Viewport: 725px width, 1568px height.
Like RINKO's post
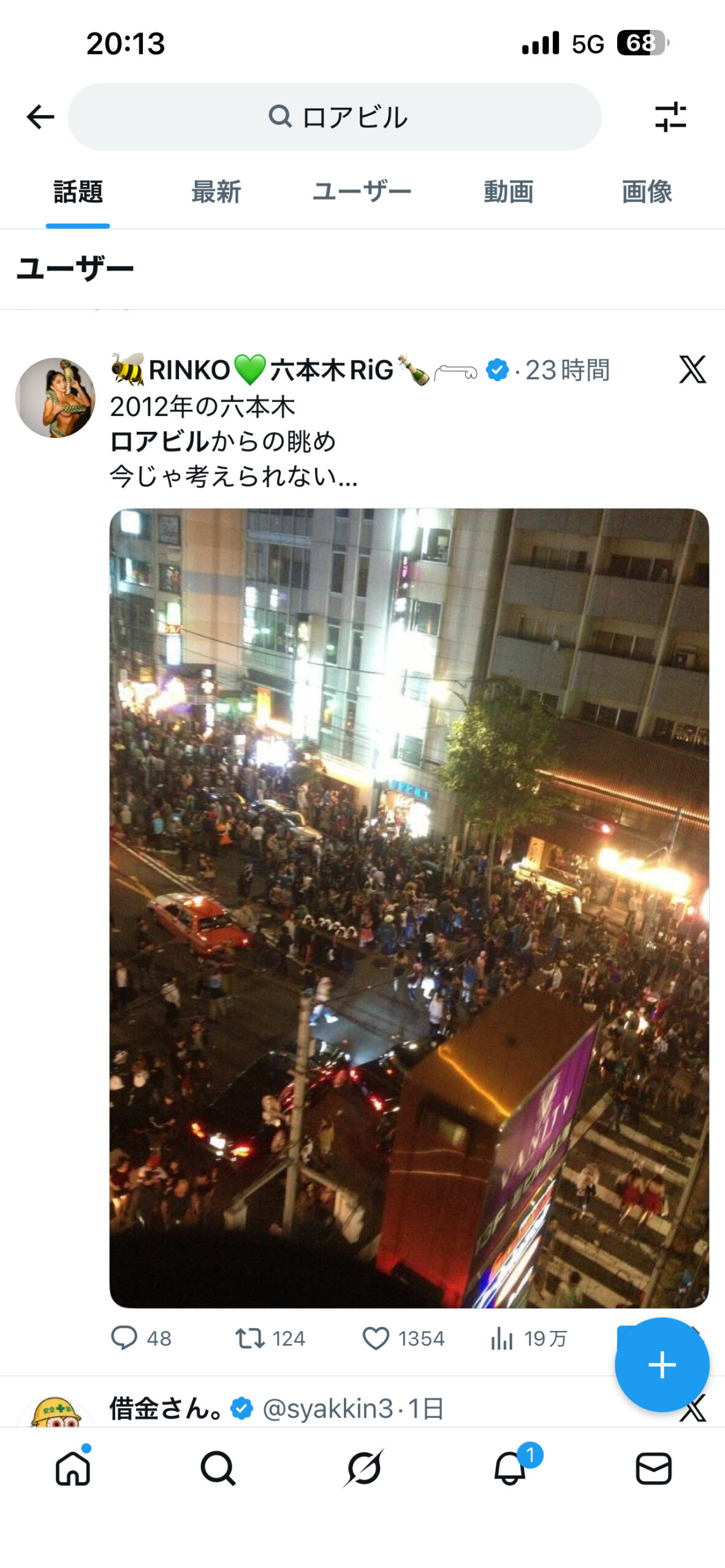[x=376, y=1338]
